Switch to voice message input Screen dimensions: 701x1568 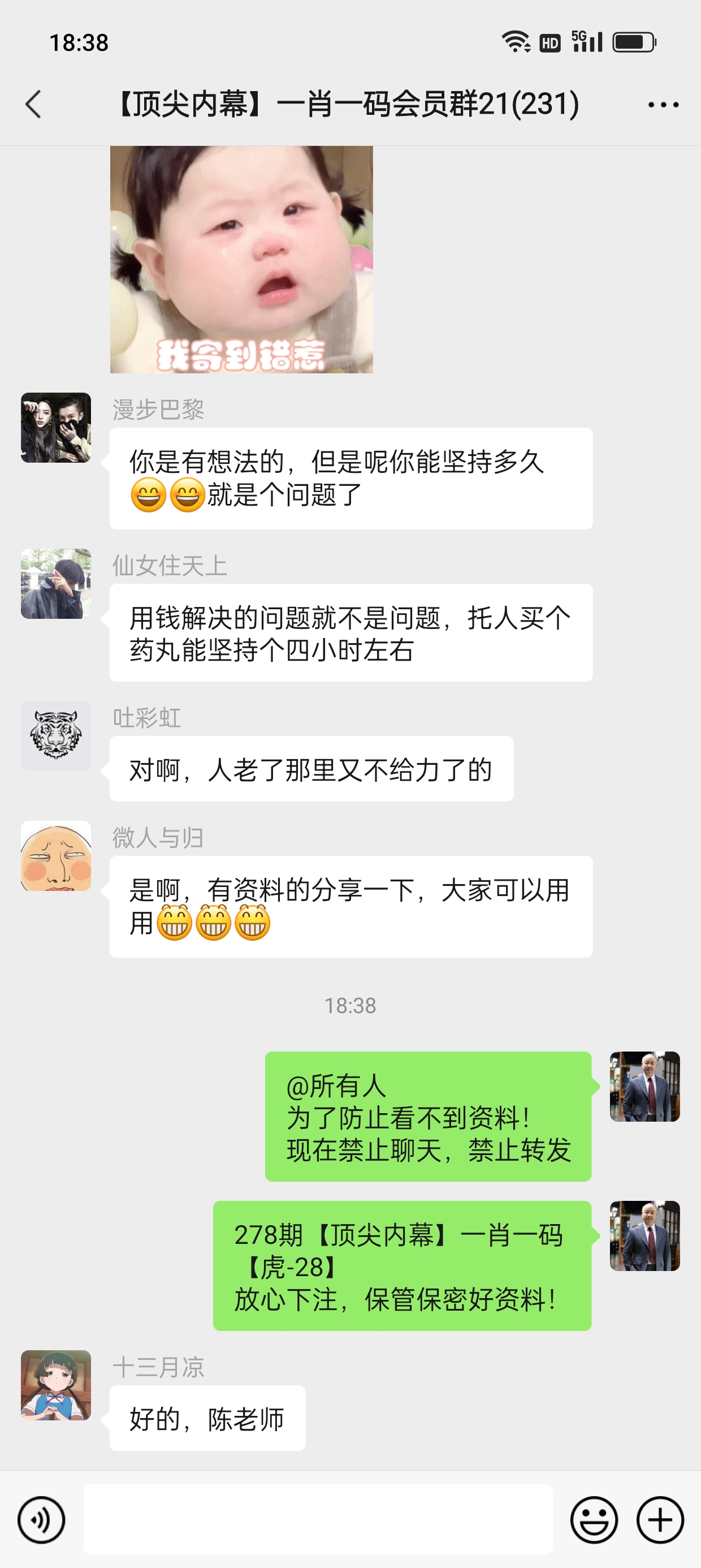pyautogui.click(x=41, y=1519)
